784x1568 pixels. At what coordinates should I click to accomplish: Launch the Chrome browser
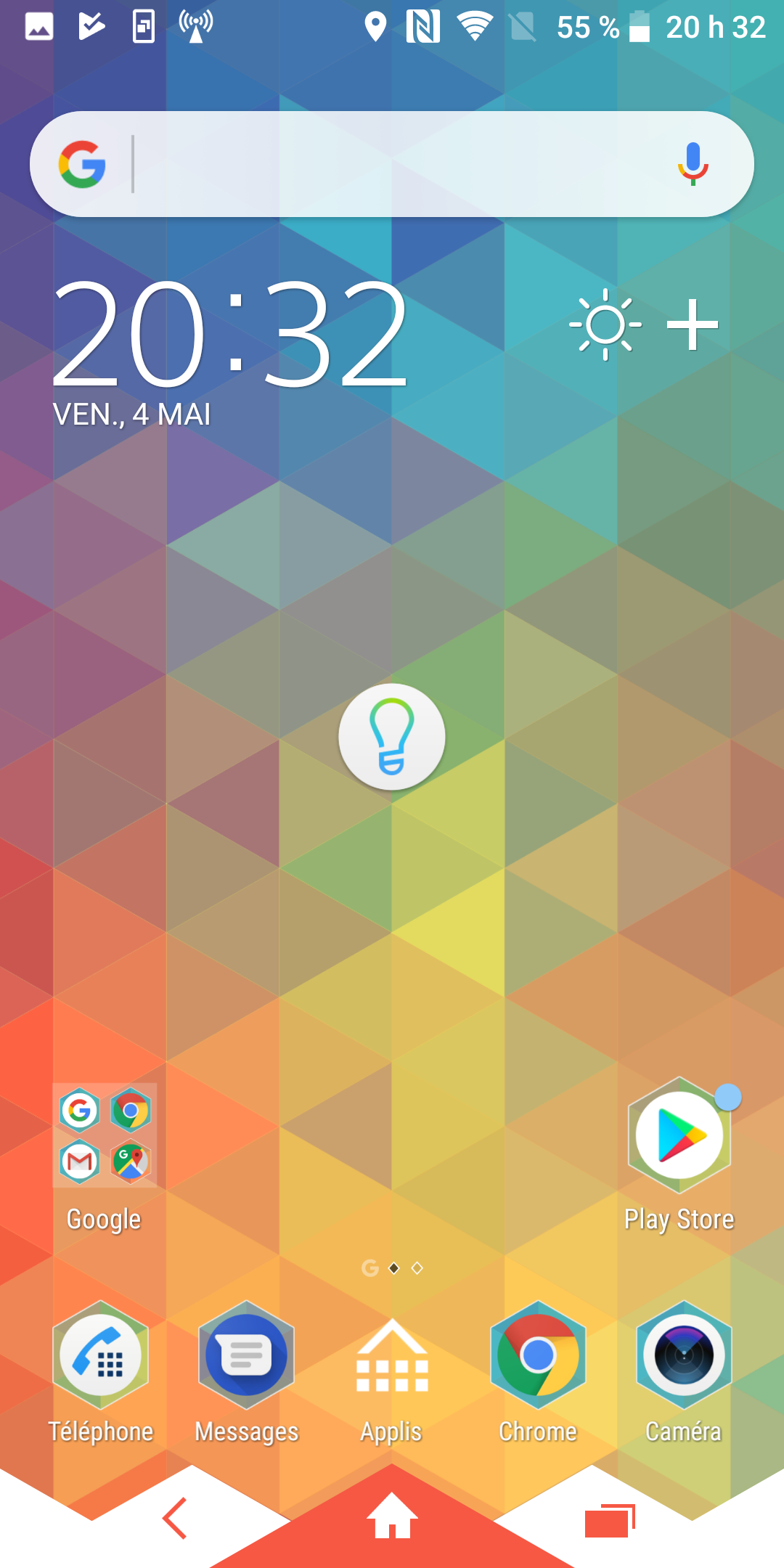538,1355
